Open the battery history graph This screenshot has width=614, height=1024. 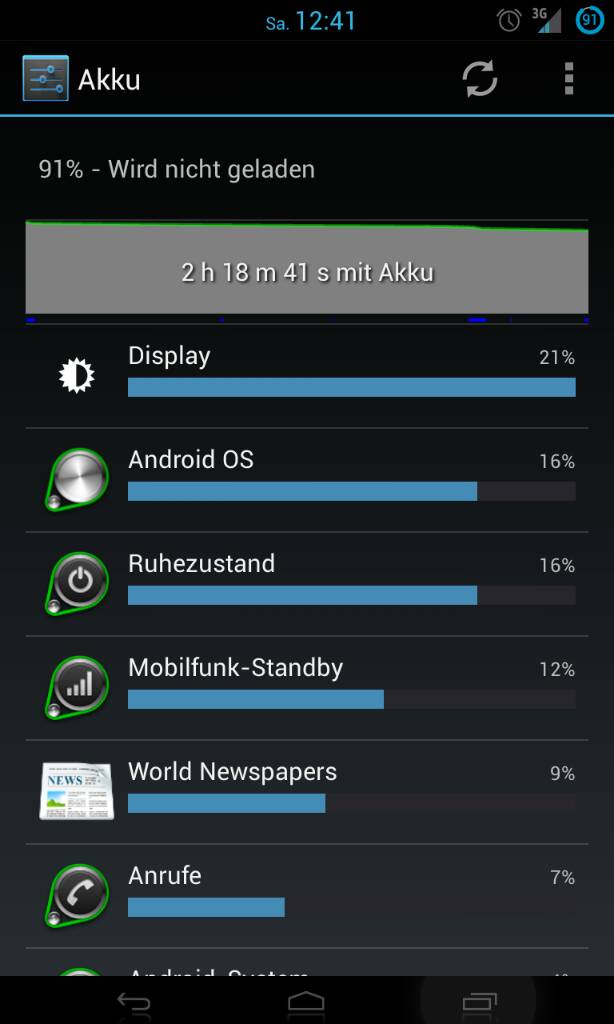[x=307, y=272]
